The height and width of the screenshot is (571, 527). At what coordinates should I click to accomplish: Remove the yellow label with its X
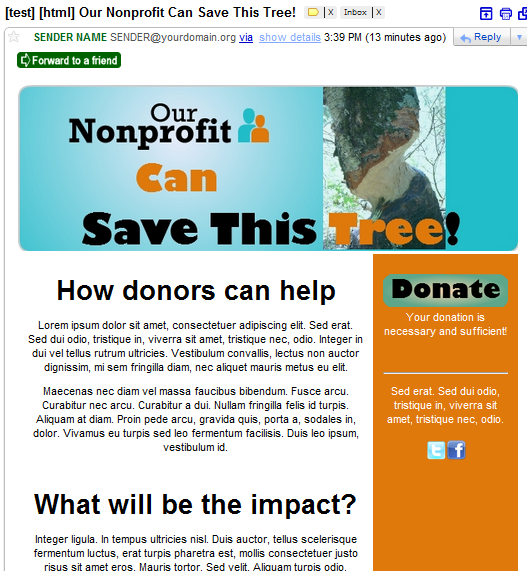point(330,12)
